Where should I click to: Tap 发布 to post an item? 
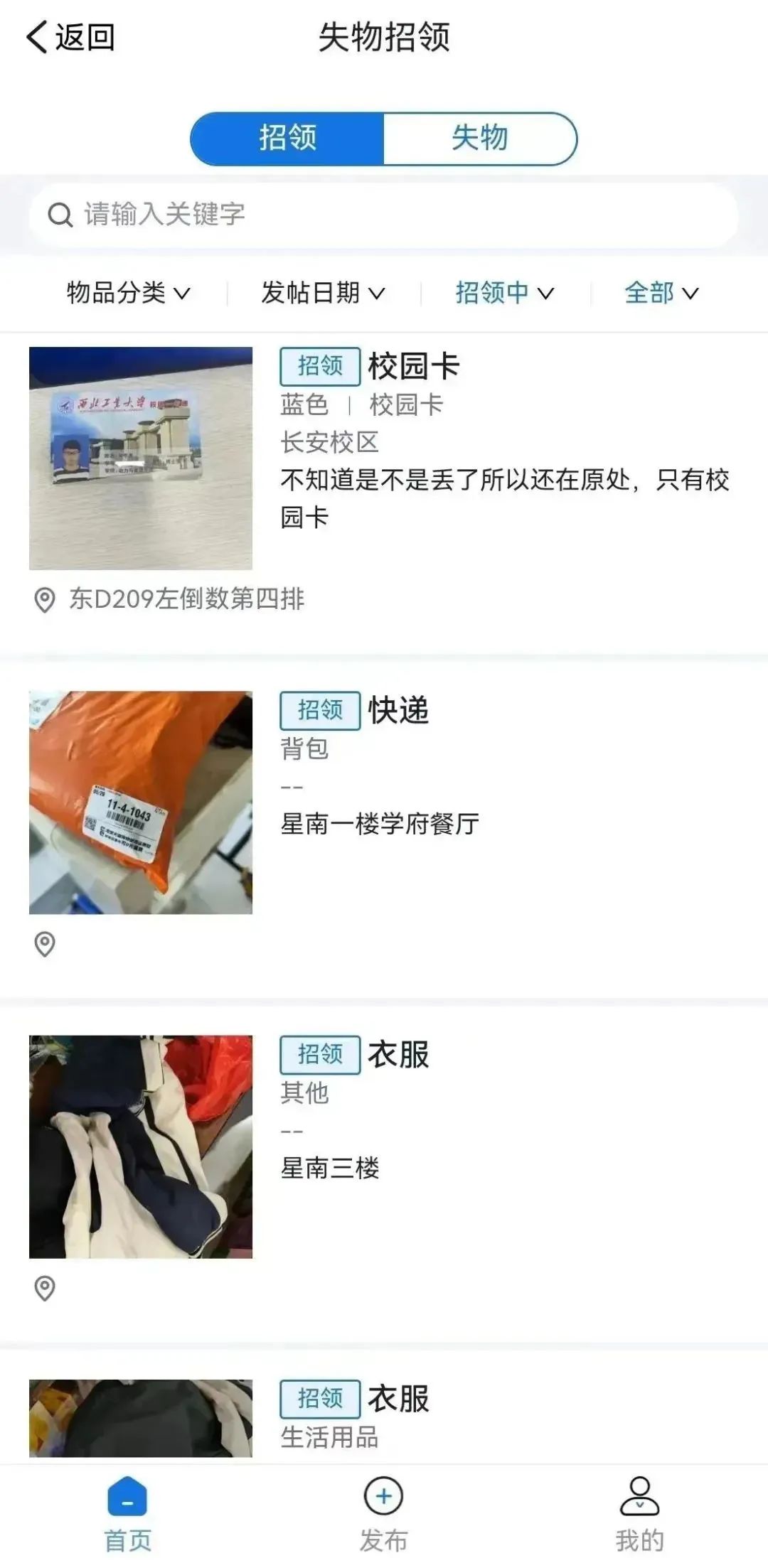coord(384,1515)
